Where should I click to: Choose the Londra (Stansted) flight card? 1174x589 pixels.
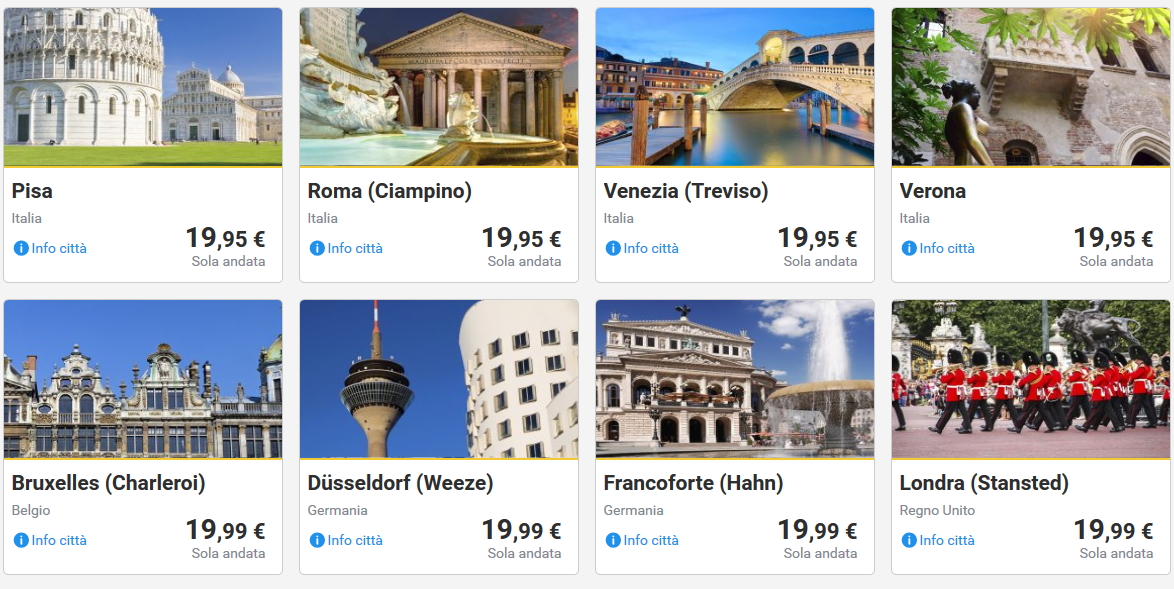[1030, 380]
